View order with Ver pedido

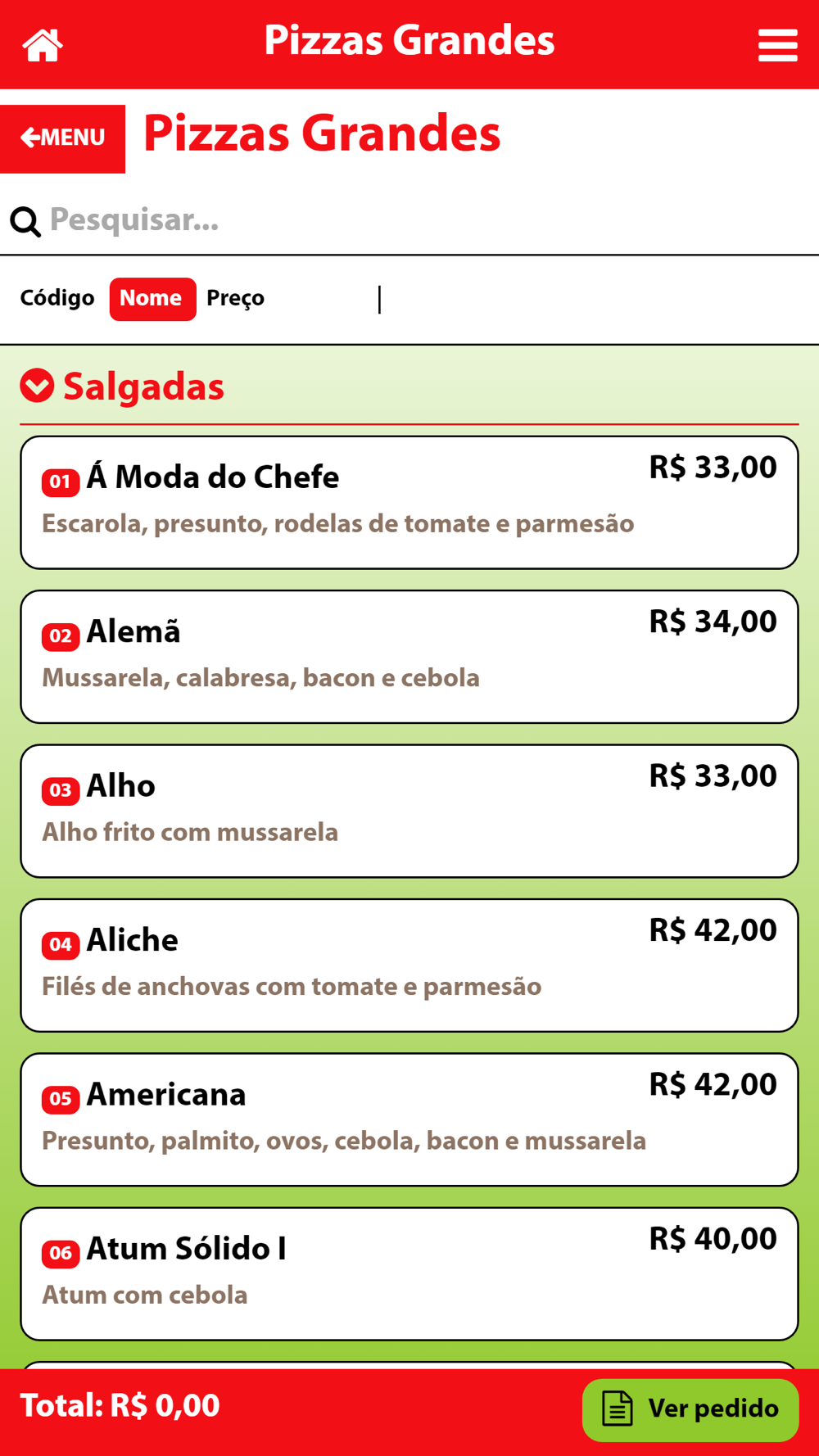pos(690,1410)
